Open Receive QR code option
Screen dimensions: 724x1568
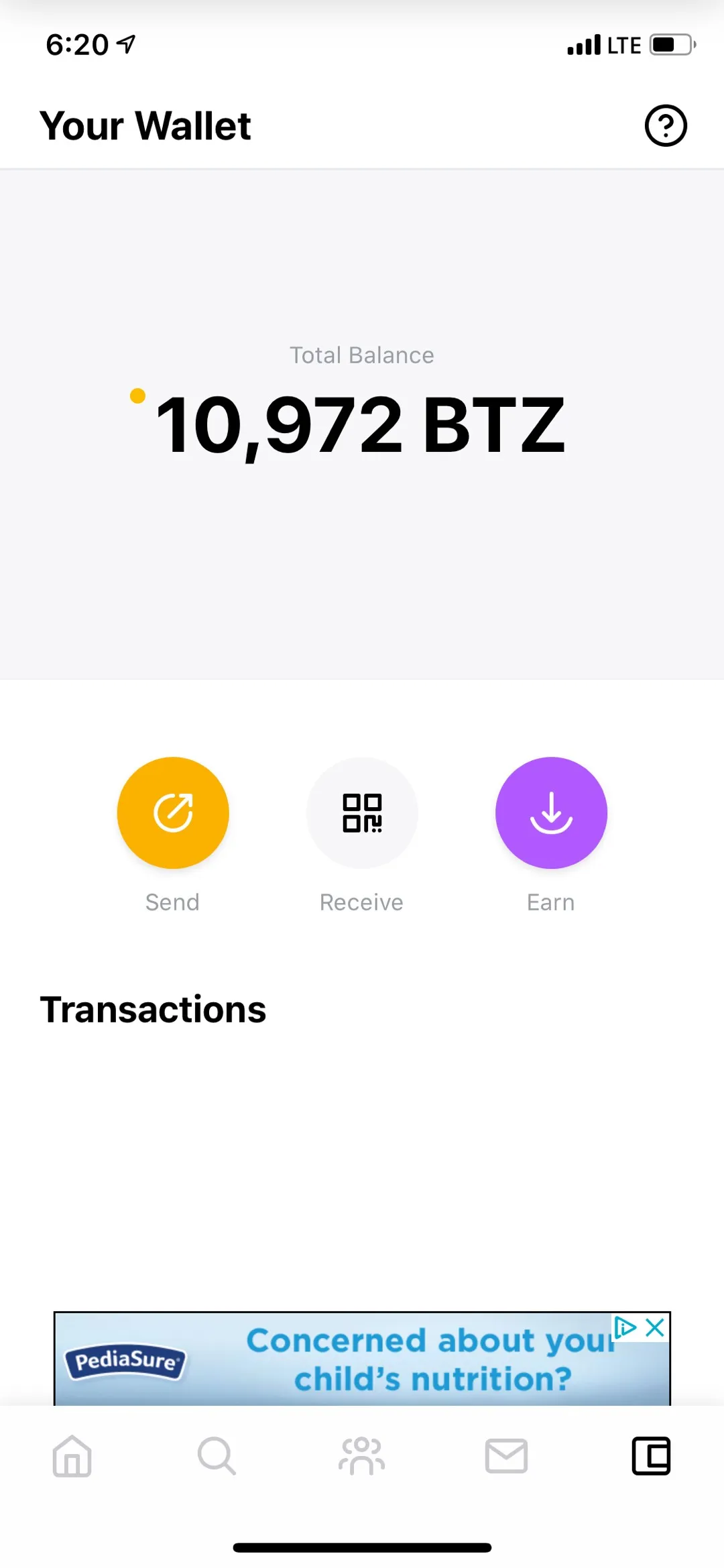(362, 812)
